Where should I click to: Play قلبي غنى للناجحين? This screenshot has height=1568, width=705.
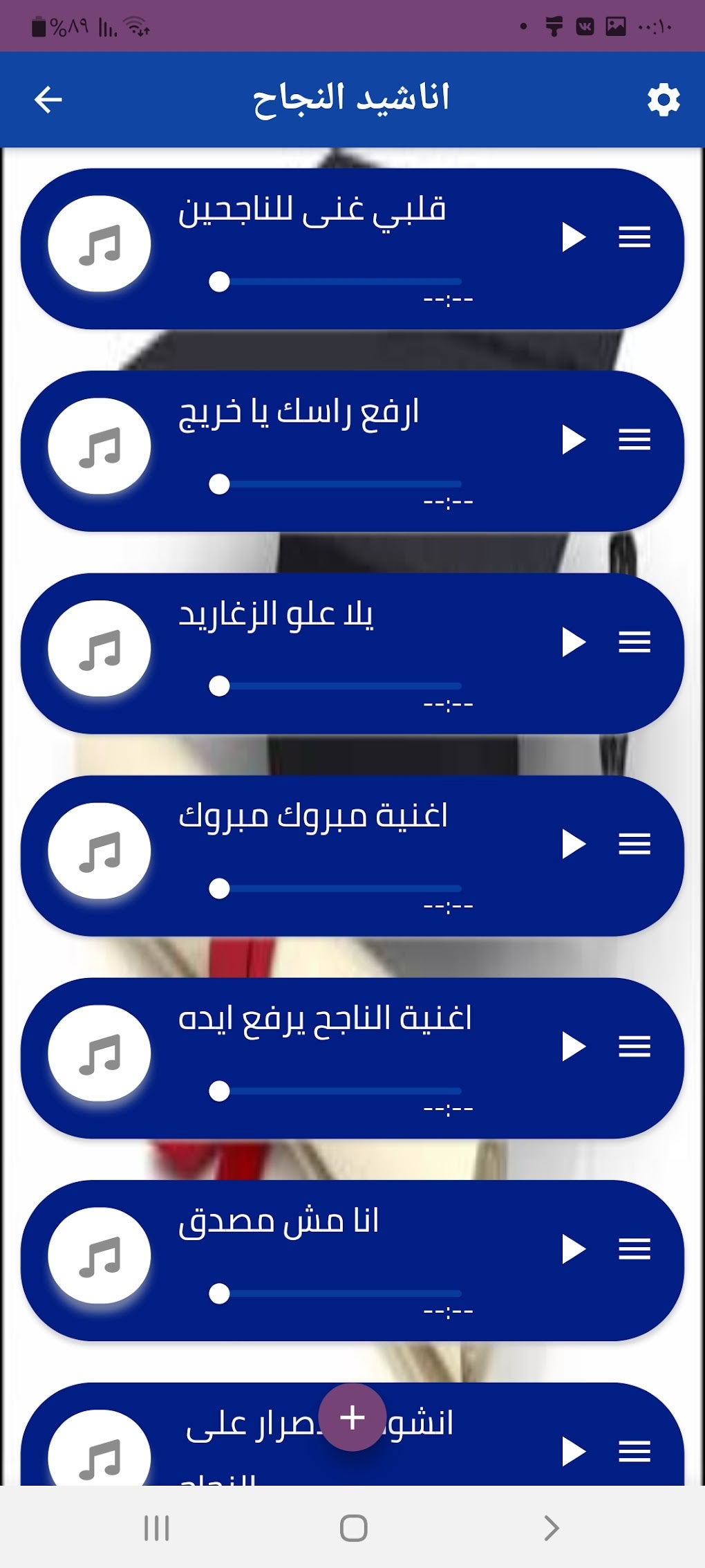coord(573,237)
